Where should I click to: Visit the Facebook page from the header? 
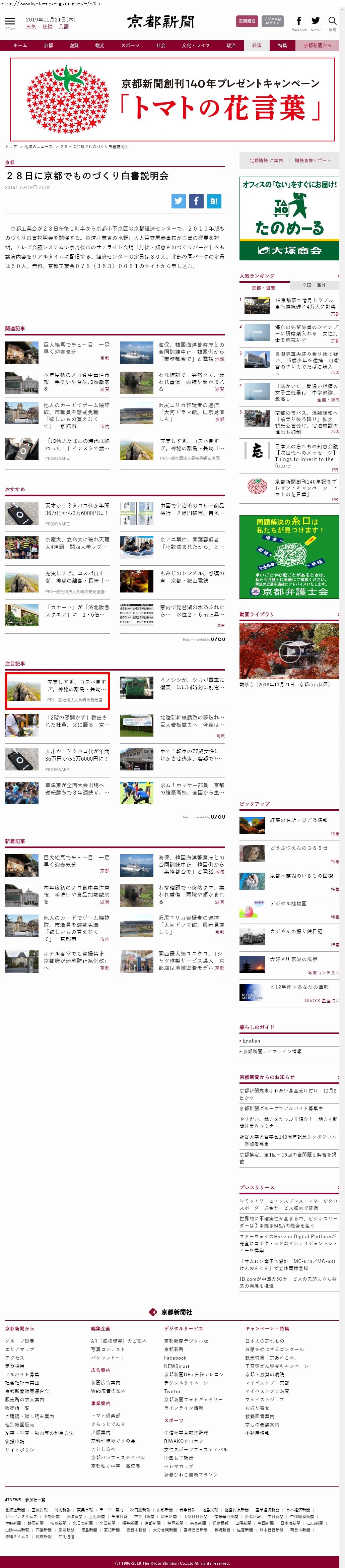[x=299, y=22]
